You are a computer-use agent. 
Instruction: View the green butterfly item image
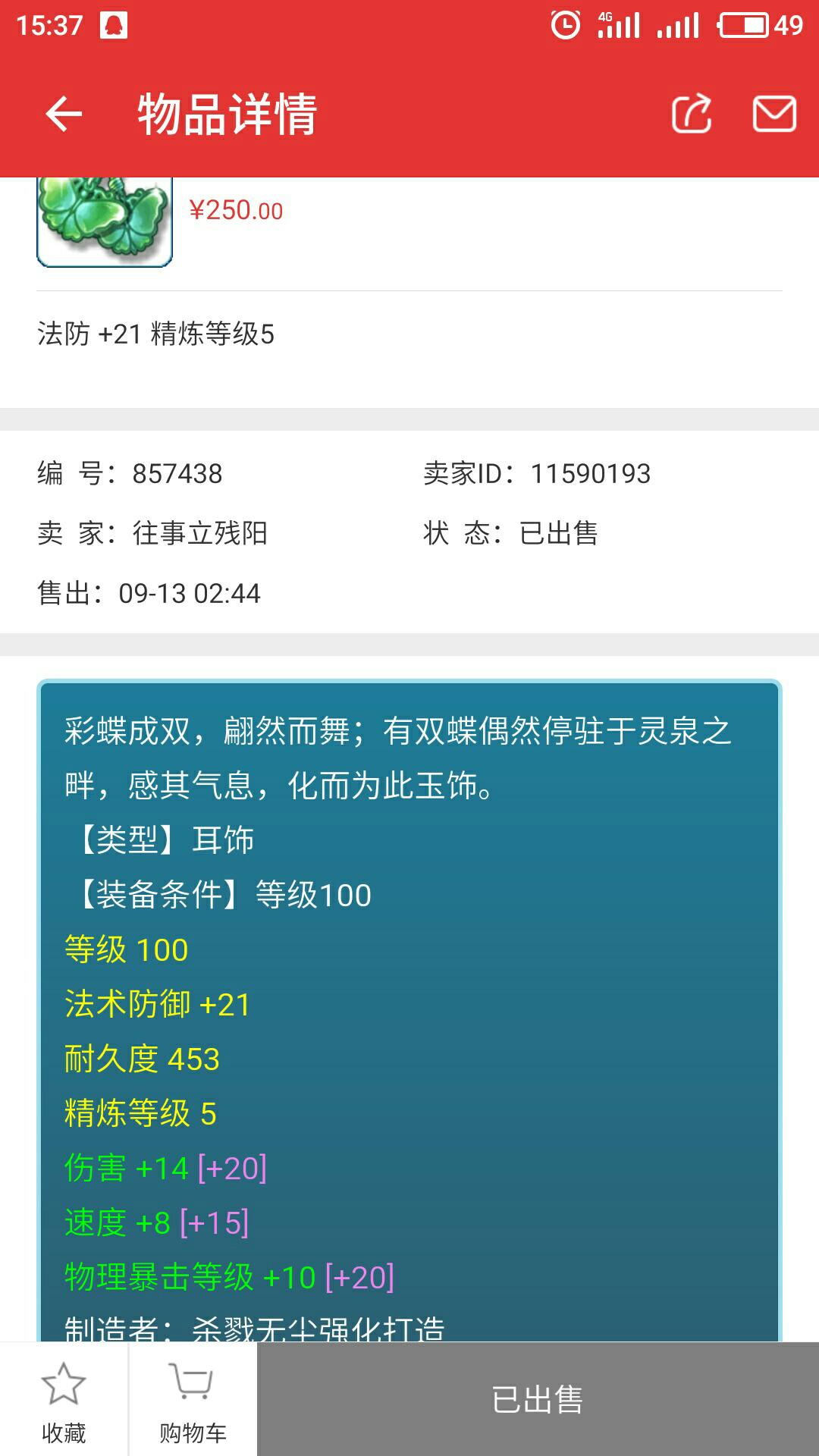click(105, 221)
